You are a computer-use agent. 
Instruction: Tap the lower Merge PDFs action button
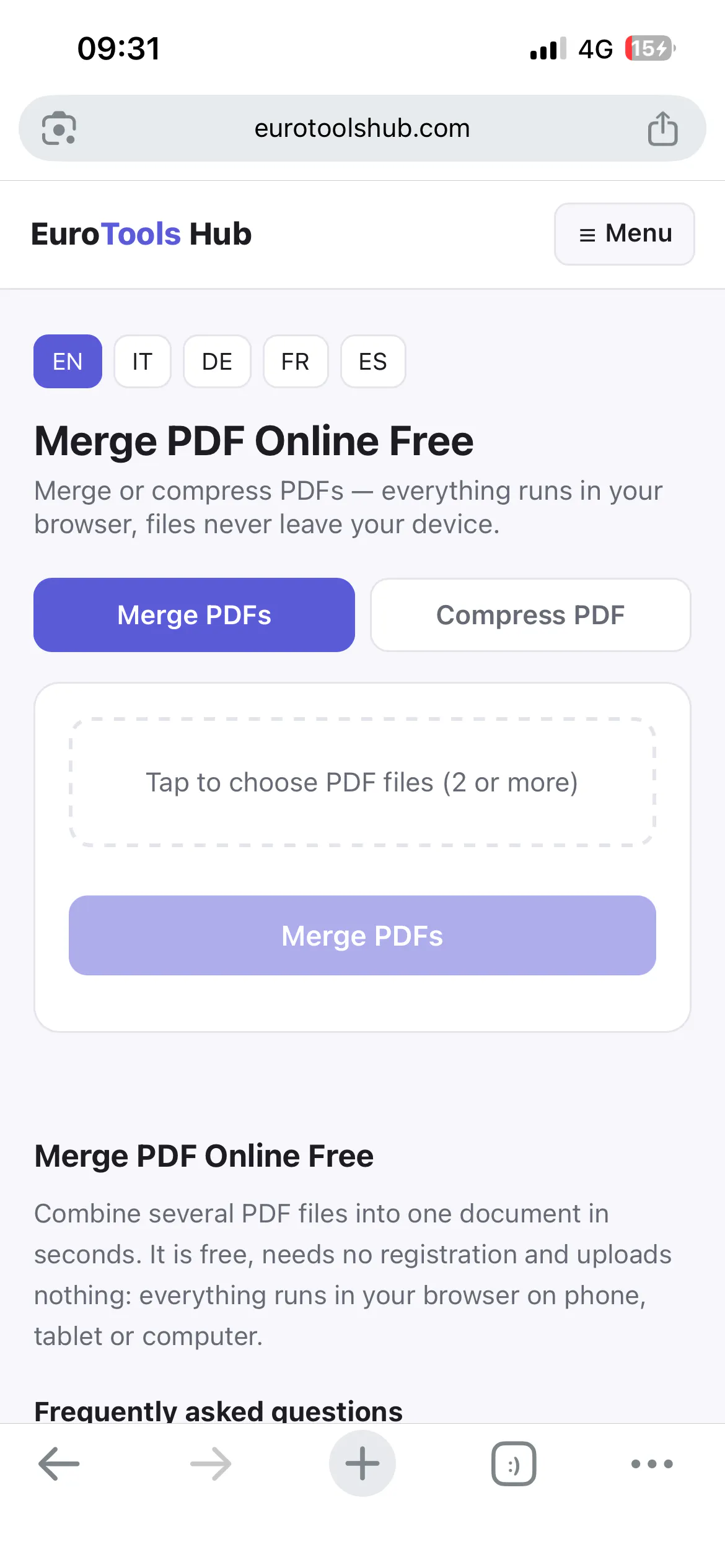point(362,936)
